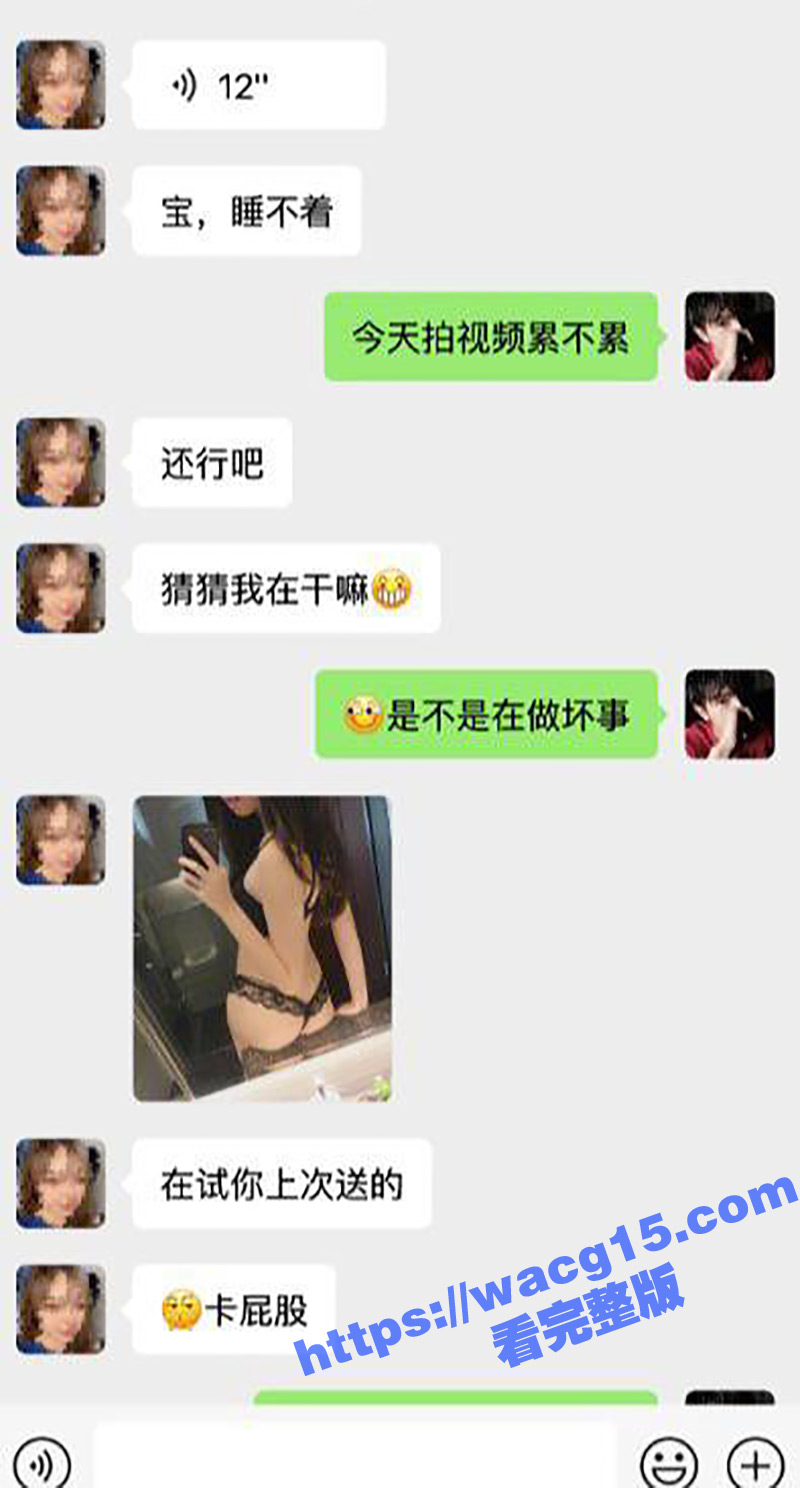This screenshot has height=1488, width=800.
Task: Focus the message text field
Action: [355, 1458]
